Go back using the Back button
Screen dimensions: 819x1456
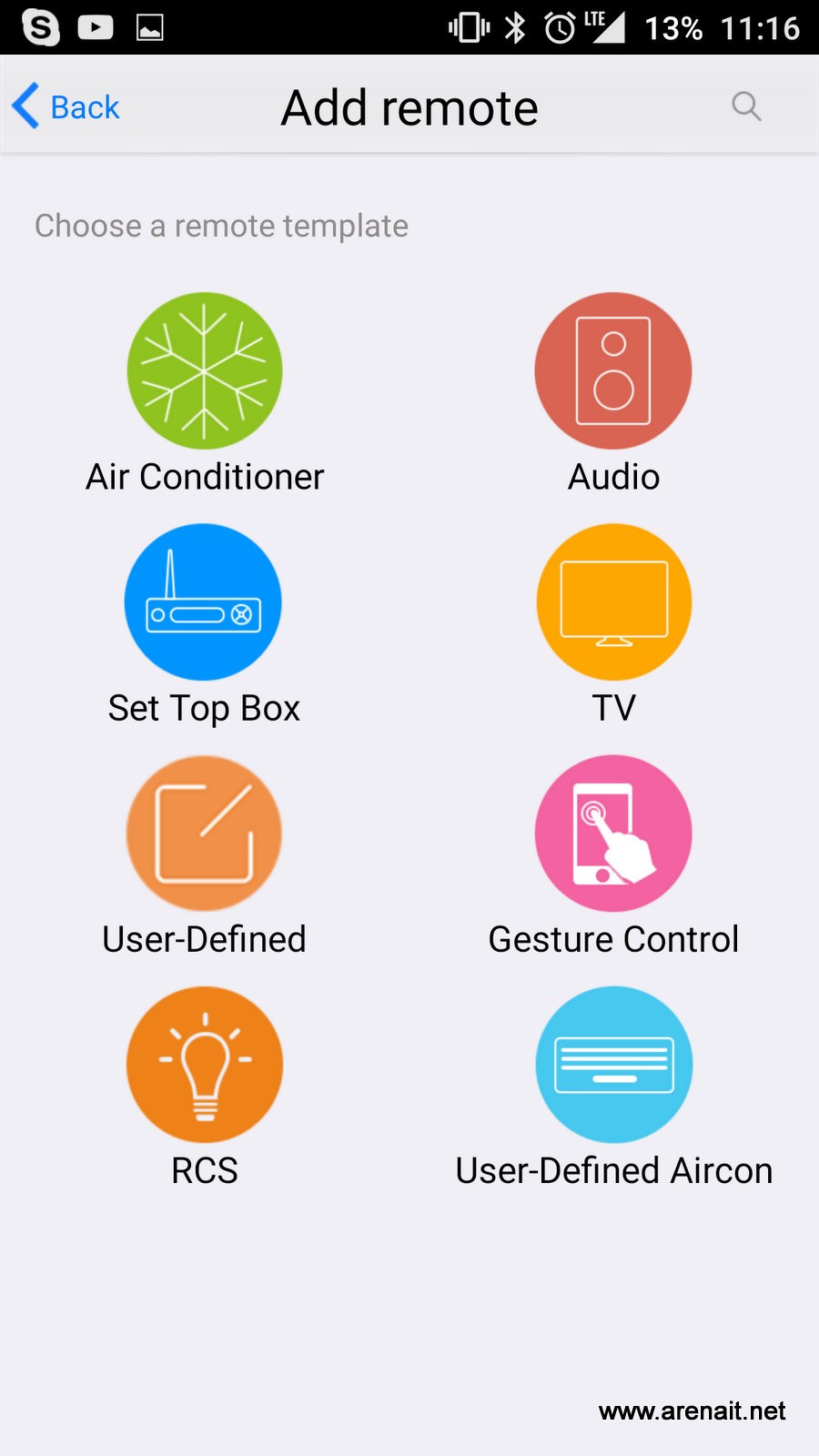[x=66, y=106]
